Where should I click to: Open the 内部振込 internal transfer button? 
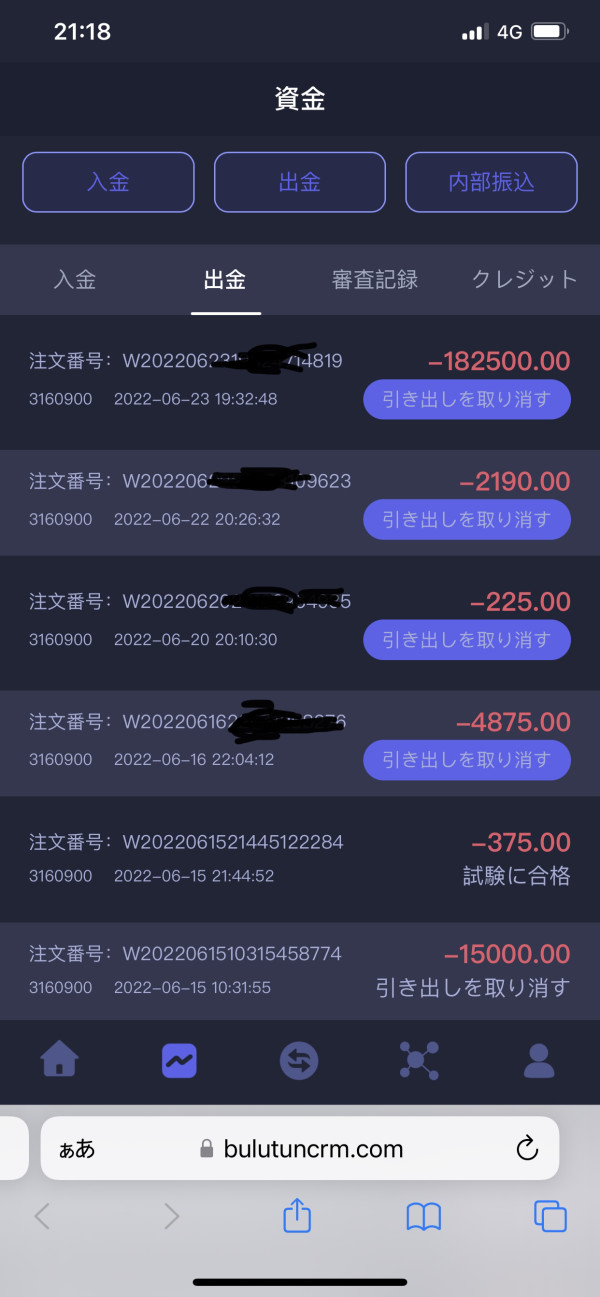pos(491,182)
